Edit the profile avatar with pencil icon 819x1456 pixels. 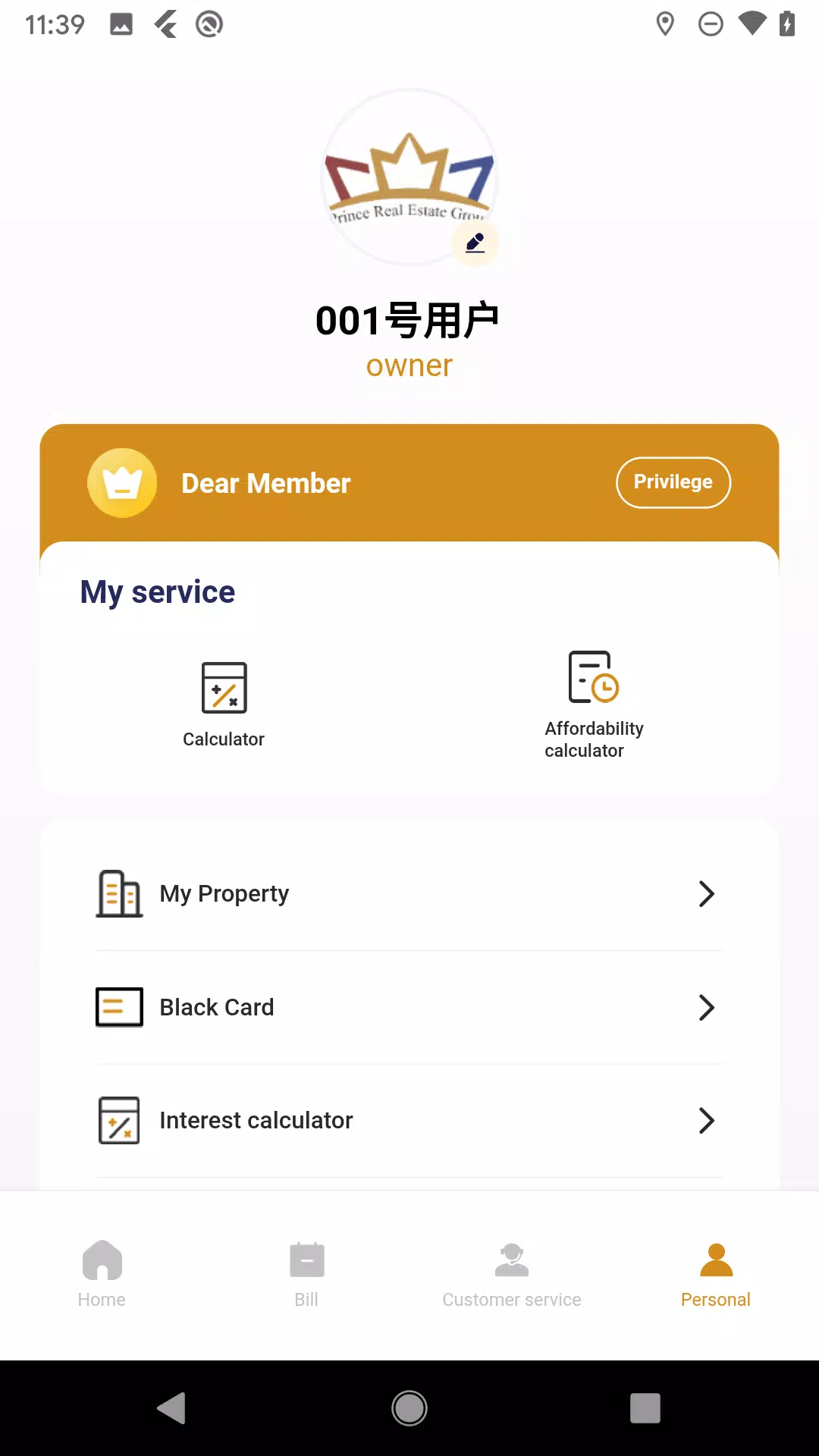[475, 243]
